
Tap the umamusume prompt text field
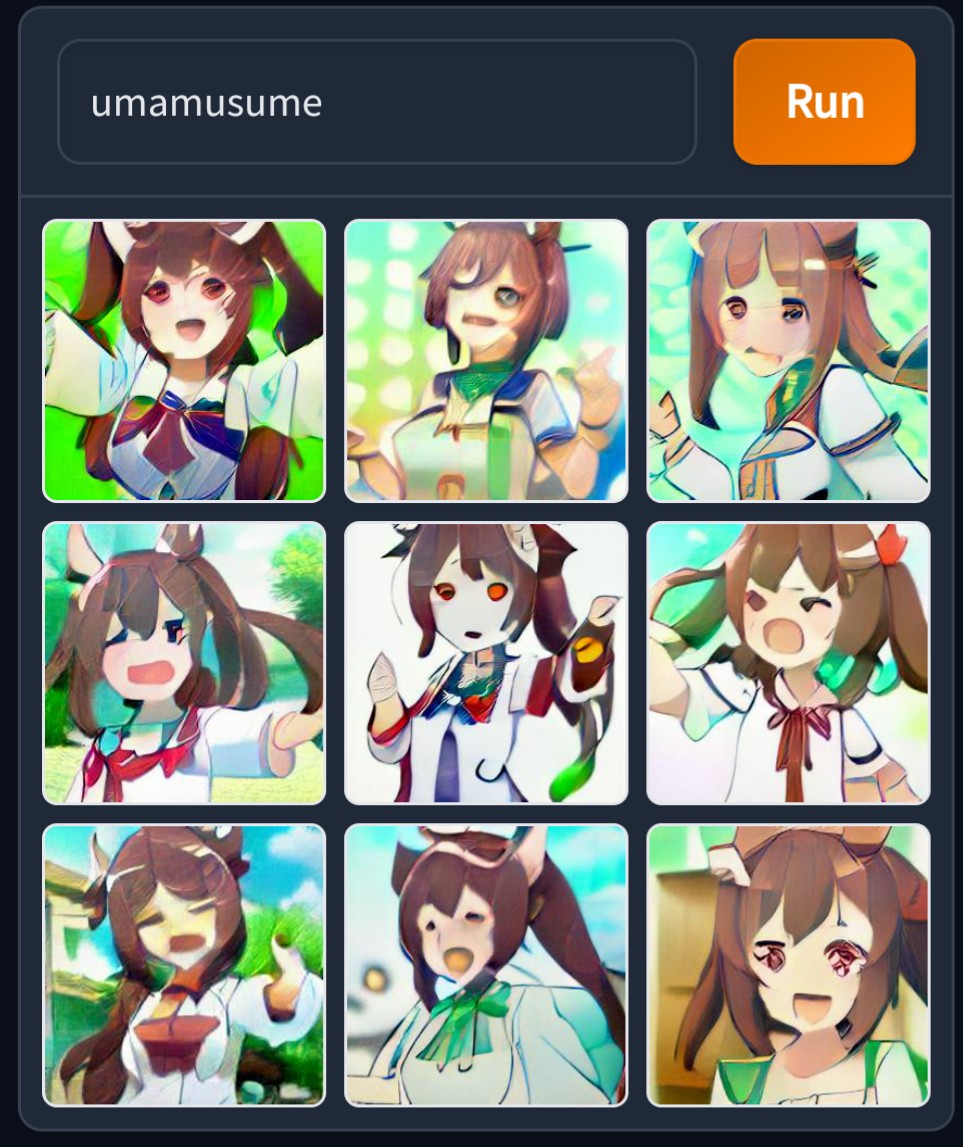pos(376,102)
